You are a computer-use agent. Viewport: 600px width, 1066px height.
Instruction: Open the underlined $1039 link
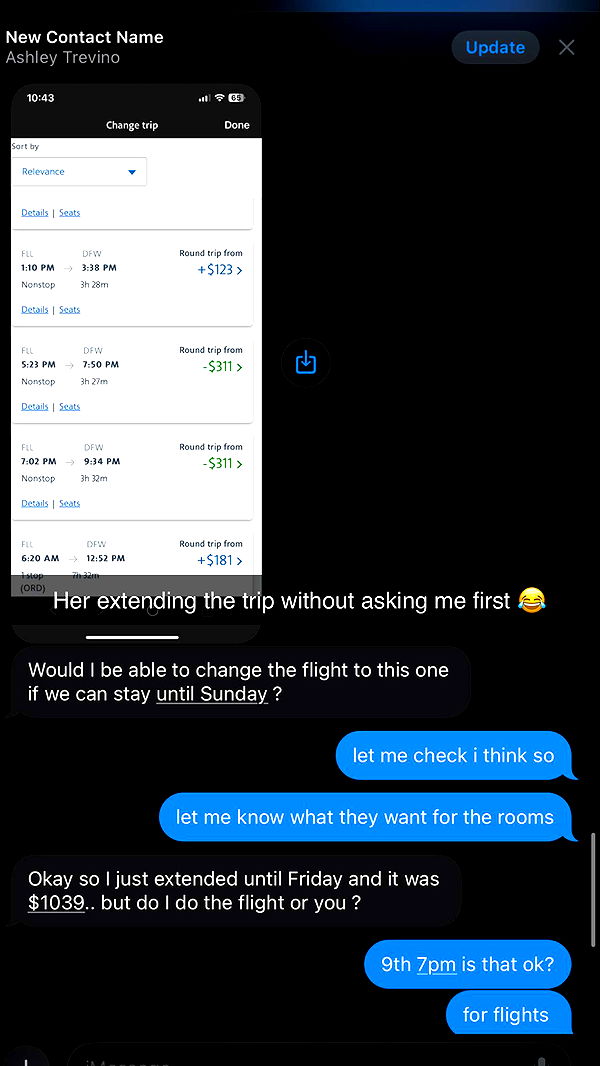point(56,903)
